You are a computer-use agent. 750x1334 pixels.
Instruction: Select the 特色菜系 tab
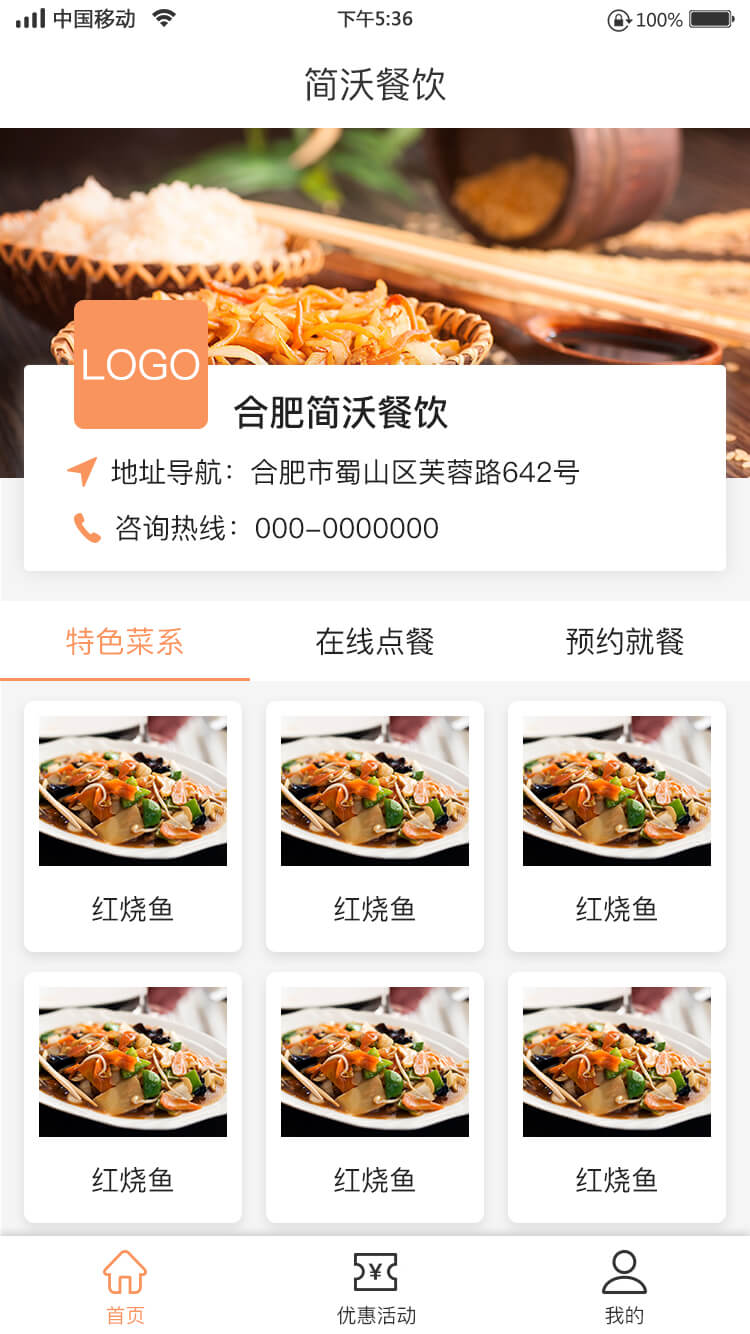click(124, 643)
